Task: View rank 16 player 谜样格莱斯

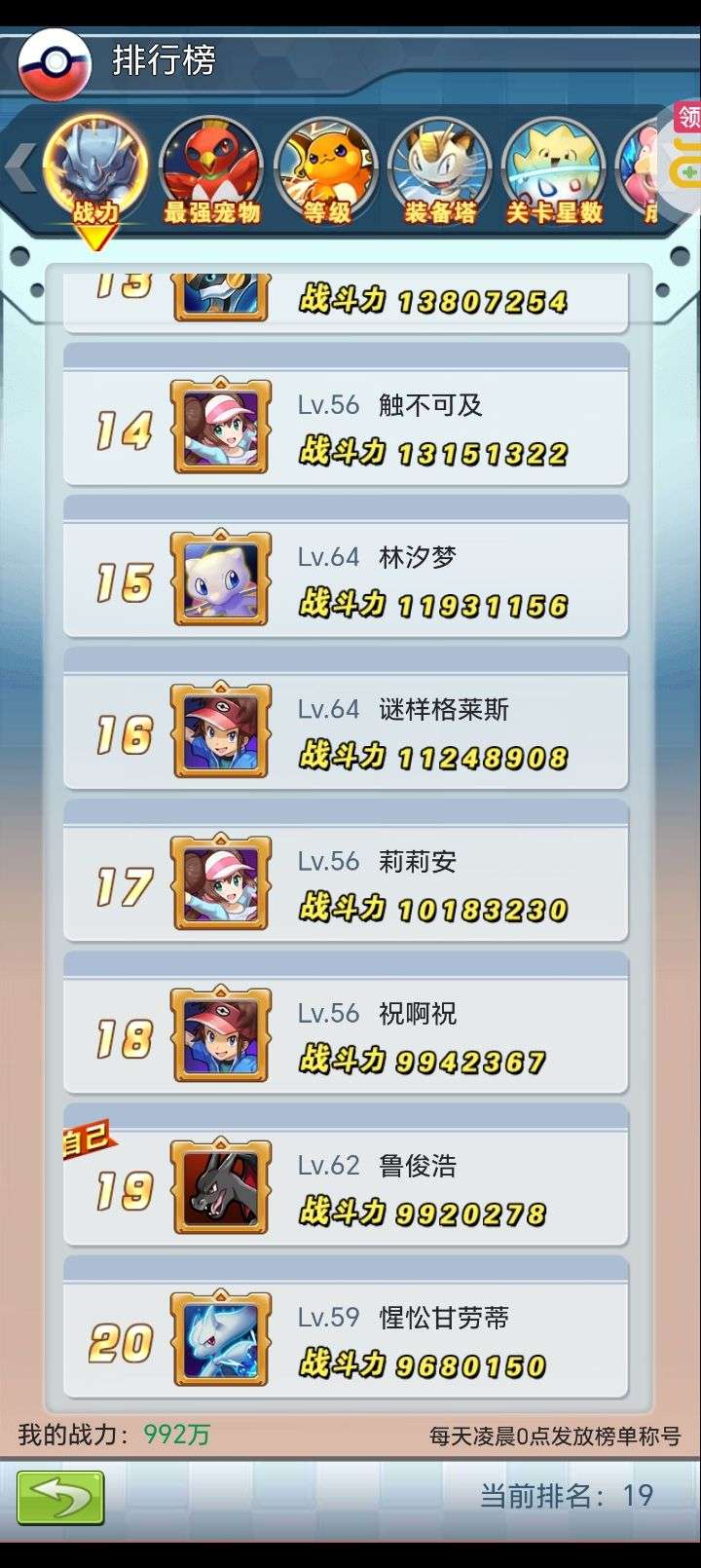Action: [346, 732]
